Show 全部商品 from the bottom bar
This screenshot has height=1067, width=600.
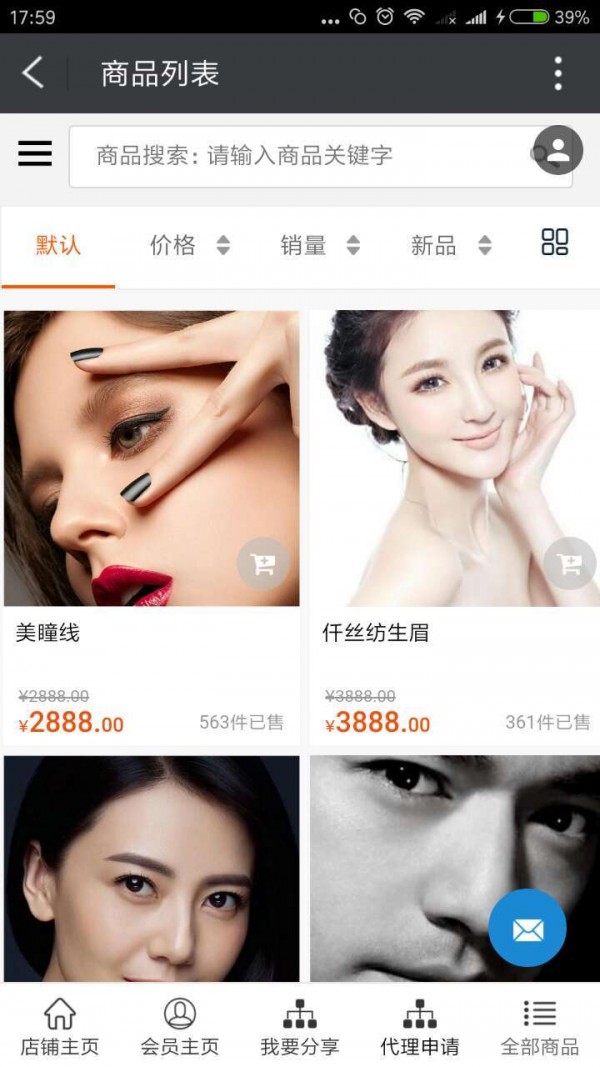[540, 1027]
